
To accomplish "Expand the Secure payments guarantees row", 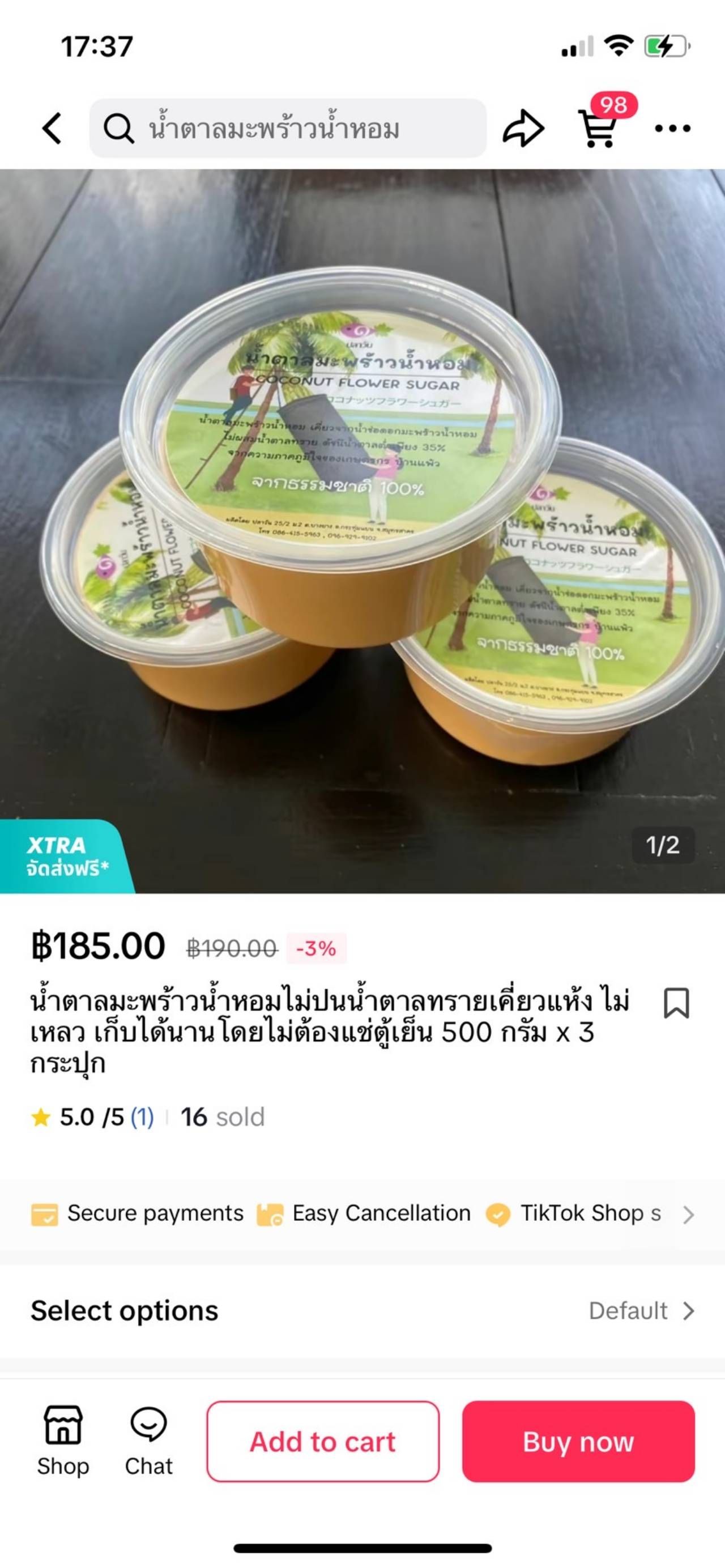I will [688, 1215].
